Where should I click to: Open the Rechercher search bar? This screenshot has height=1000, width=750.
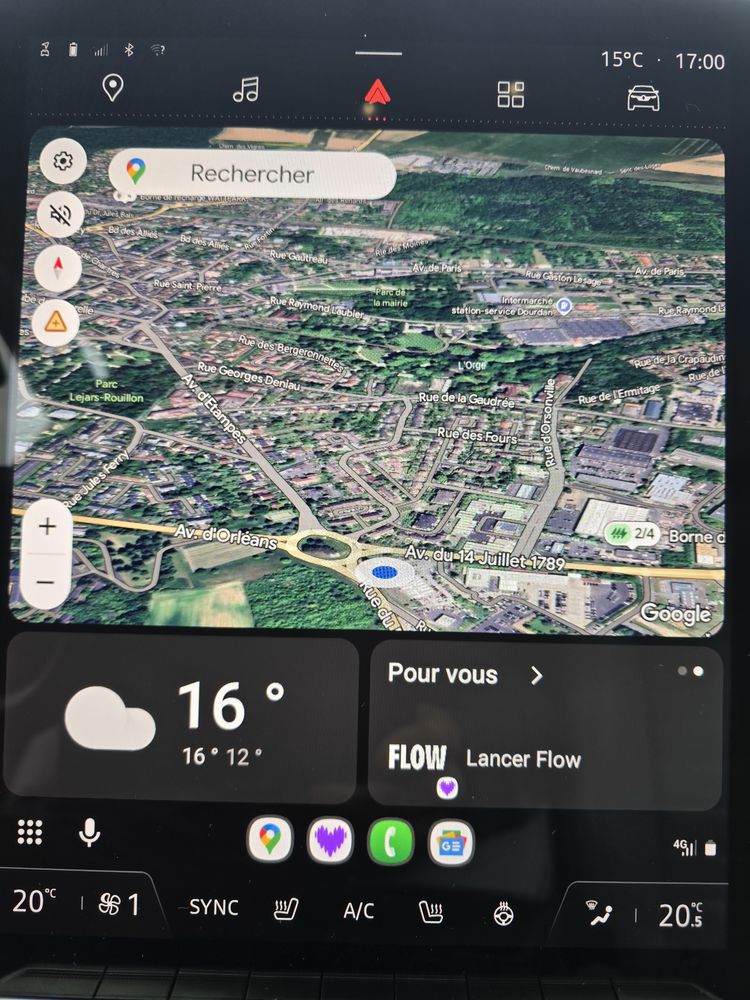[252, 173]
